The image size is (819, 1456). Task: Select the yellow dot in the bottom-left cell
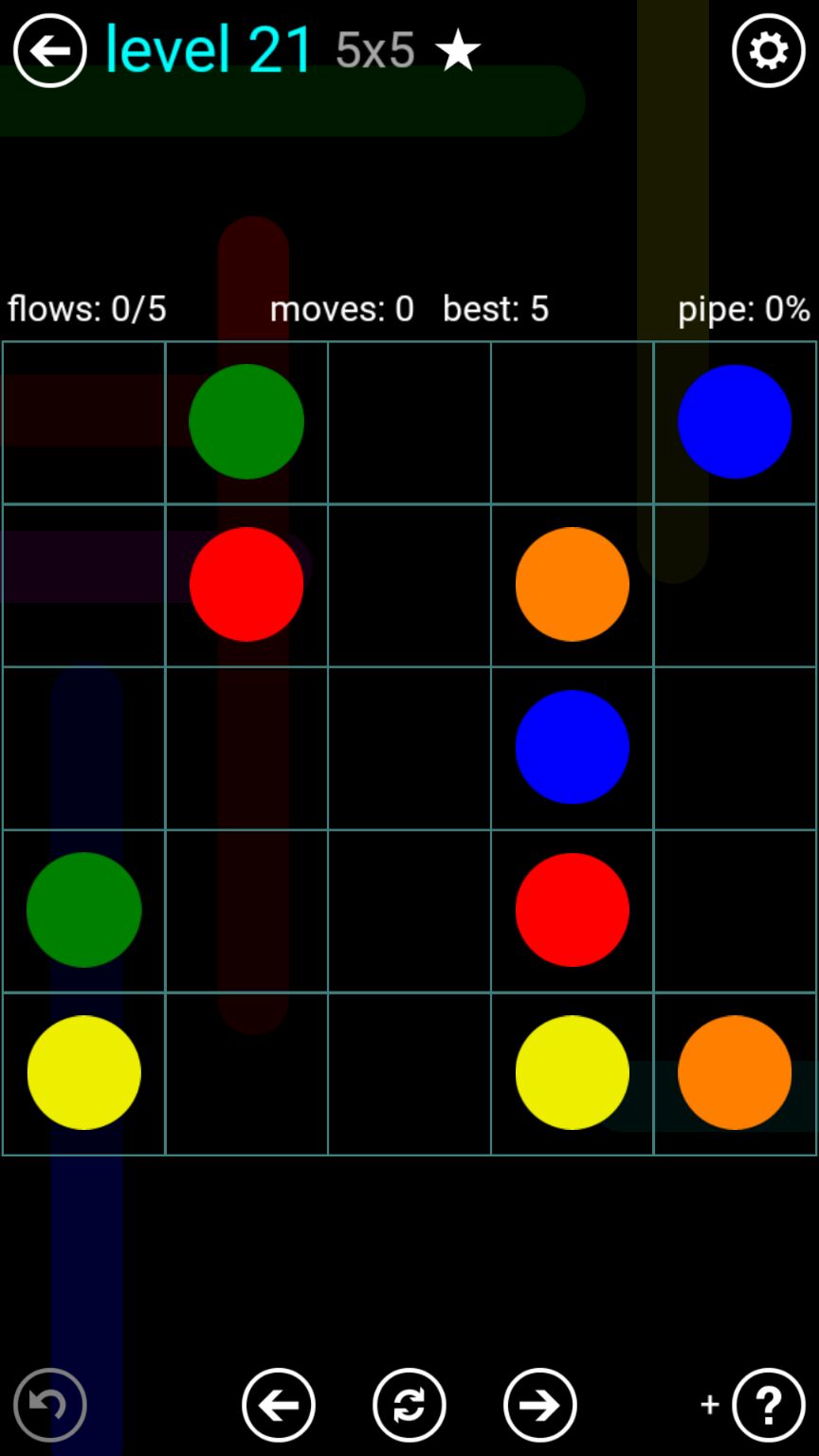point(83,1073)
